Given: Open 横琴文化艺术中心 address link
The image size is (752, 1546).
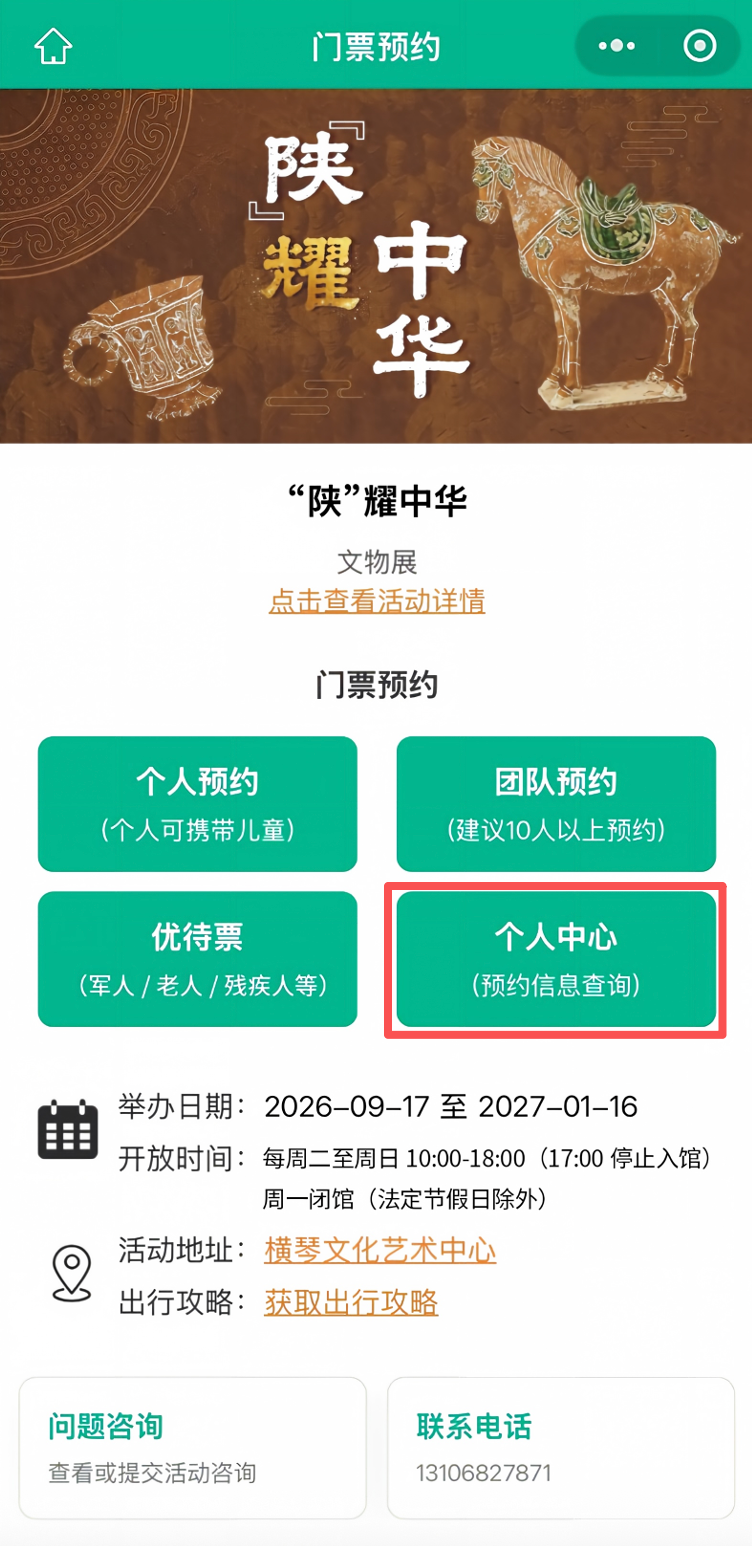Looking at the screenshot, I should [380, 1250].
